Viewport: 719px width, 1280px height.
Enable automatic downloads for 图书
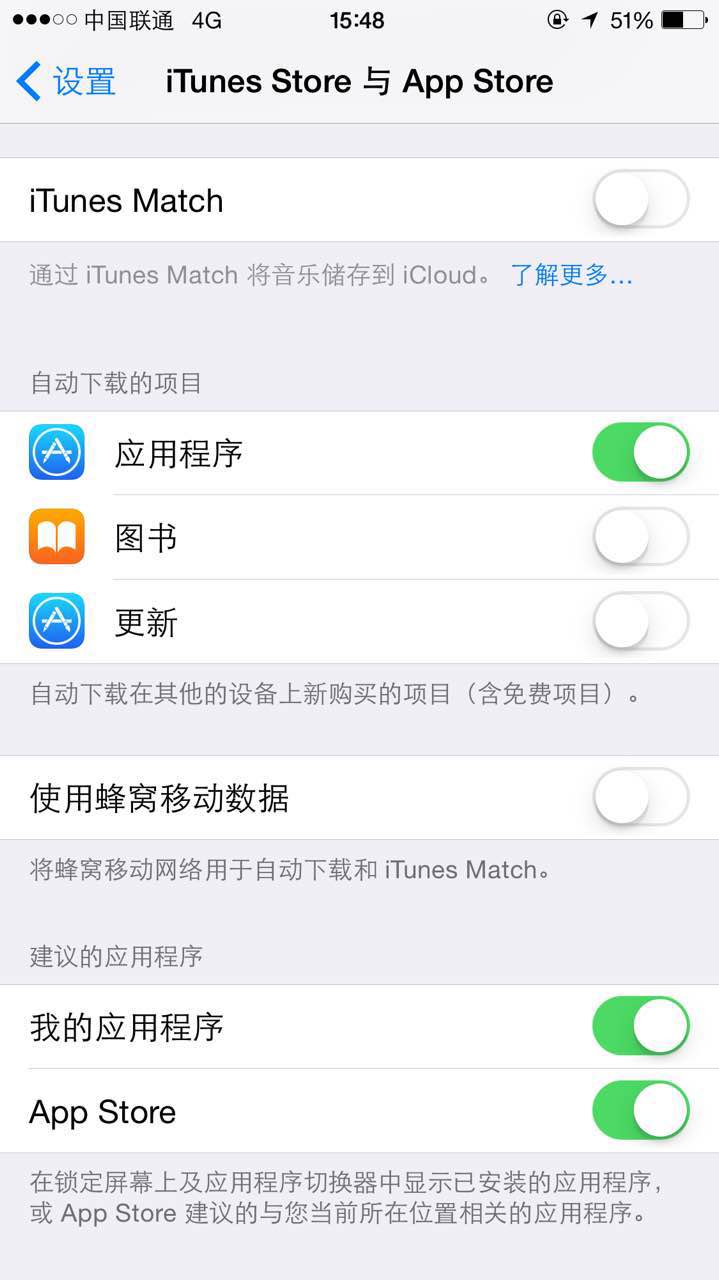pyautogui.click(x=641, y=537)
